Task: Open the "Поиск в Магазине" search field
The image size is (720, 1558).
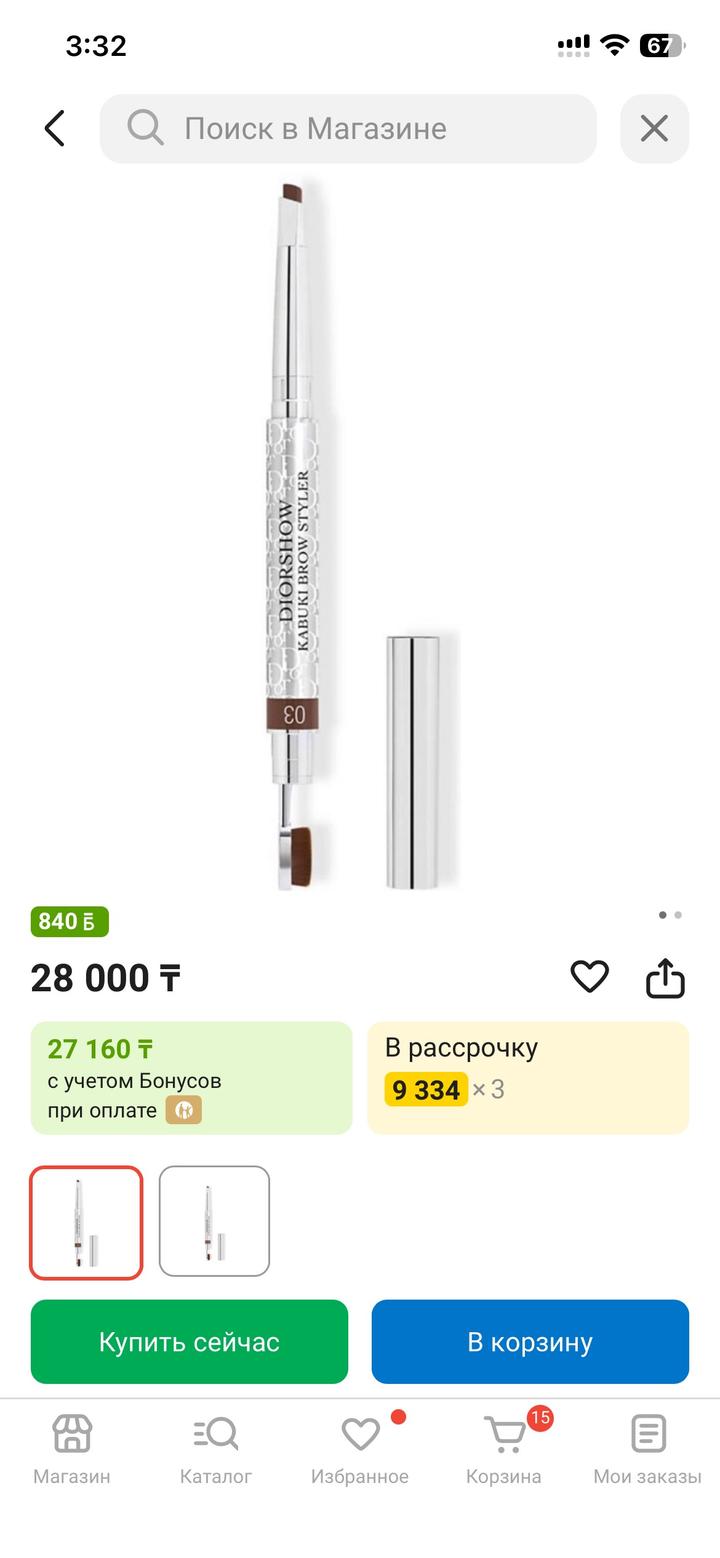Action: [348, 128]
